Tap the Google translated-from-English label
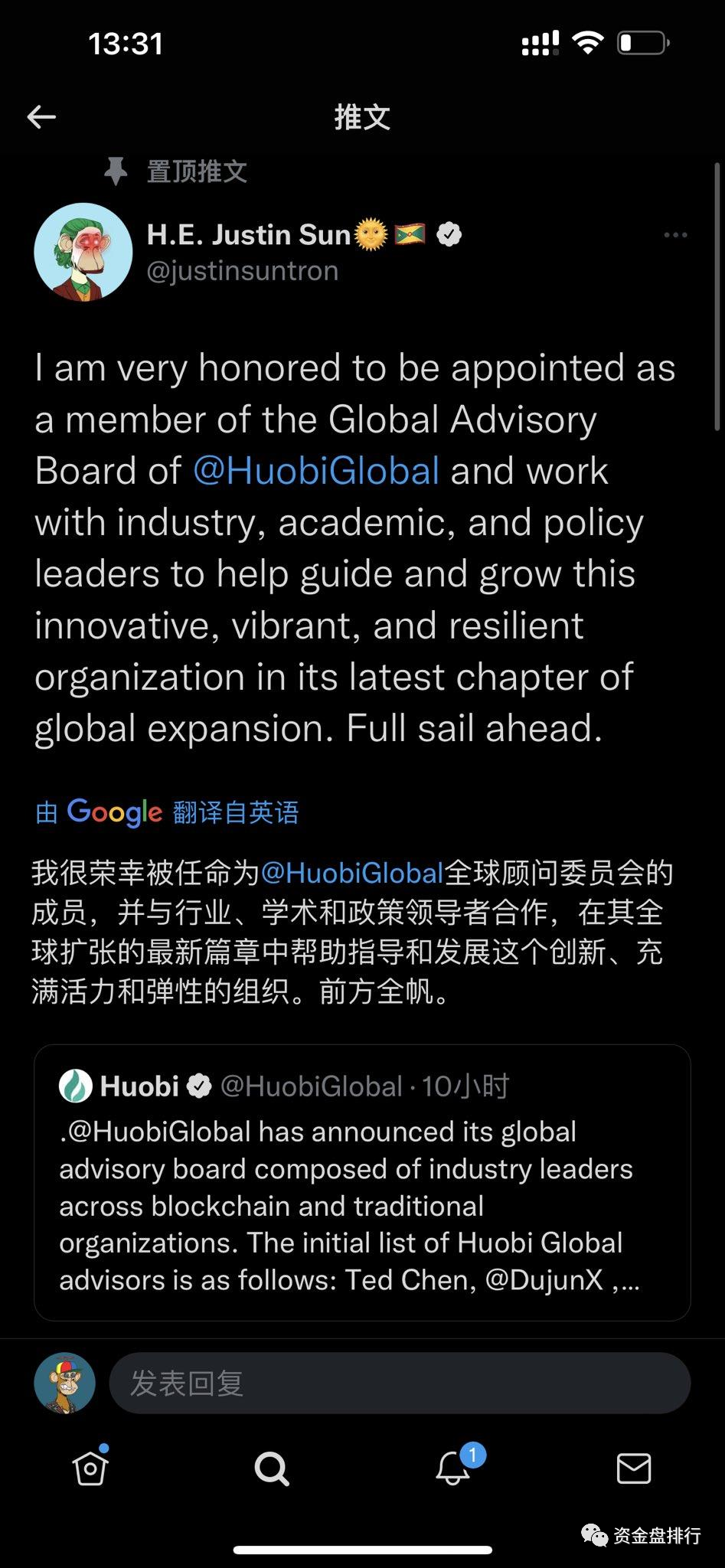The width and height of the screenshot is (725, 1568). pos(167,812)
